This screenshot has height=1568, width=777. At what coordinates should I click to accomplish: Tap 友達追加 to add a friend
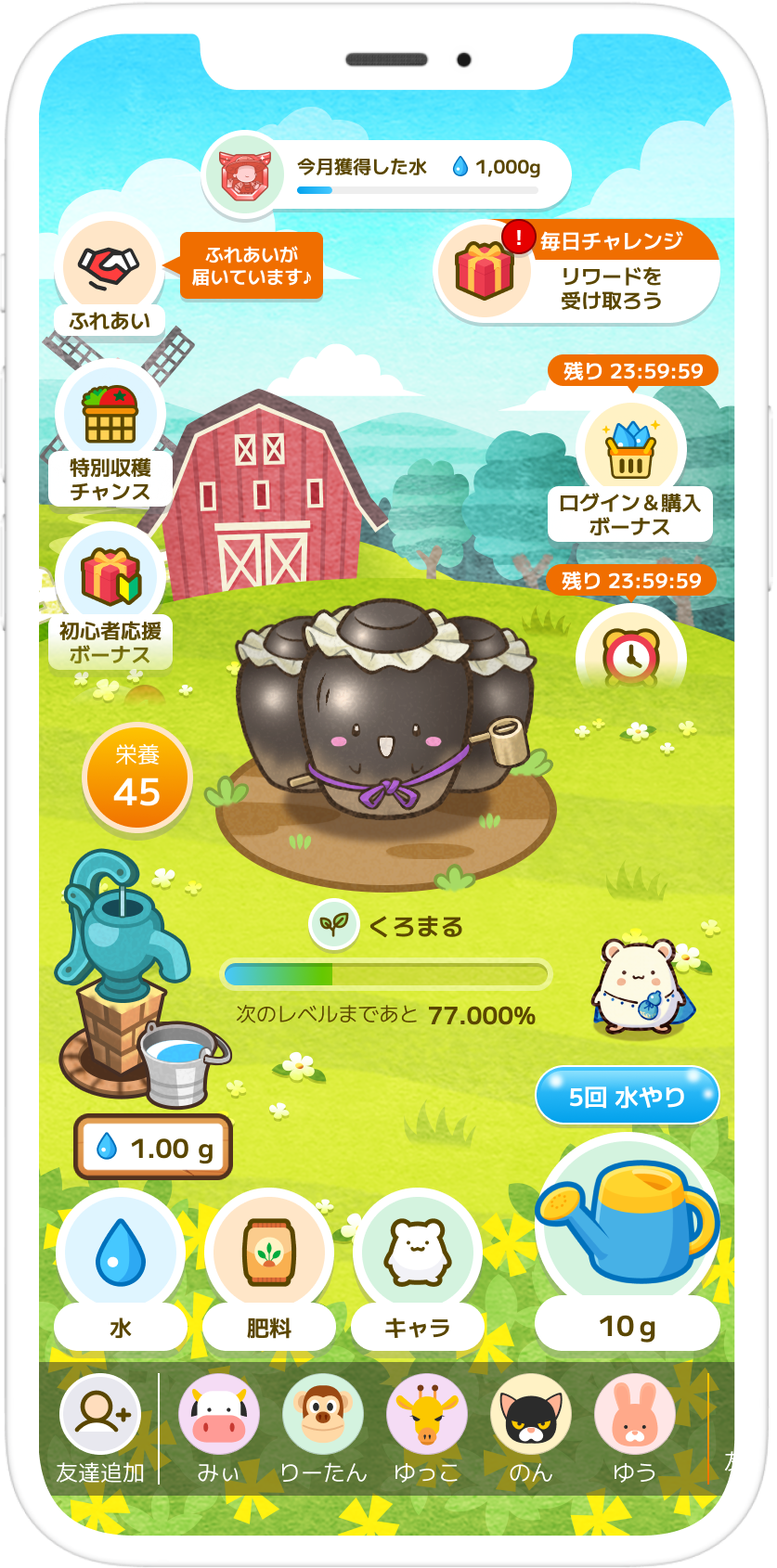pyautogui.click(x=99, y=1415)
